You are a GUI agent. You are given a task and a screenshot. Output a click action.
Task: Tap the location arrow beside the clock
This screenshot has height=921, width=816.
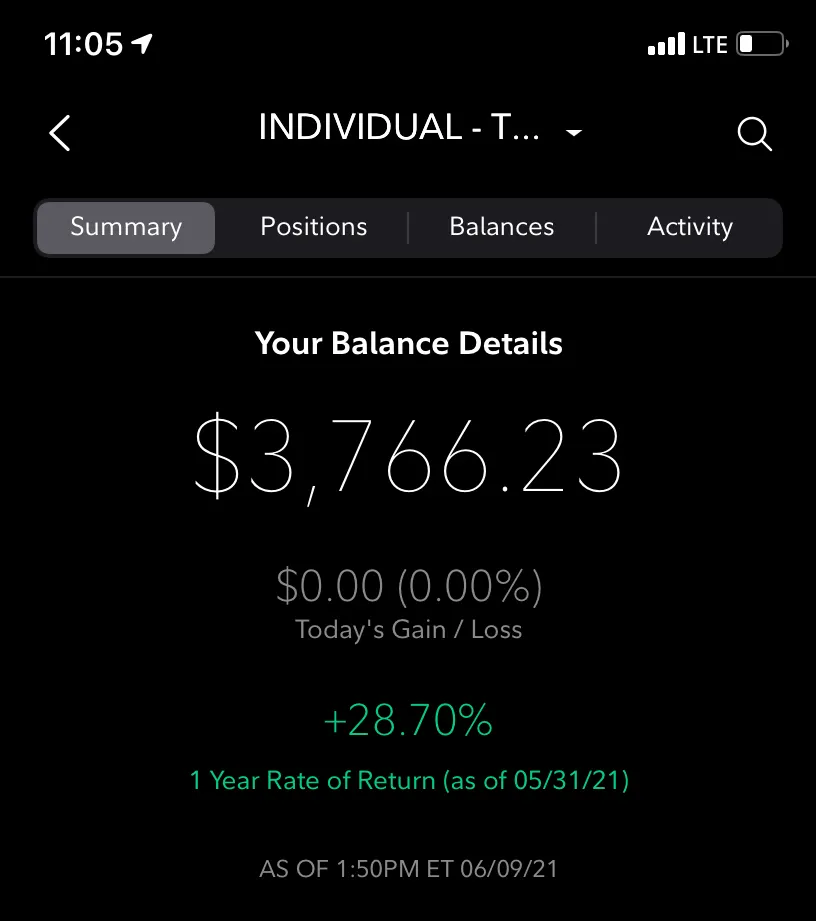click(140, 42)
